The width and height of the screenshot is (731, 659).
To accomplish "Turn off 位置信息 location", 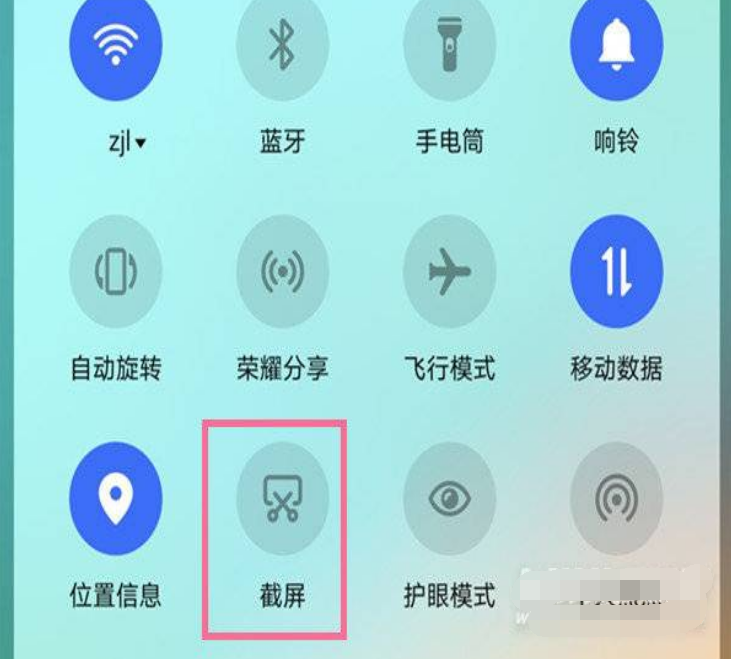I will click(115, 498).
